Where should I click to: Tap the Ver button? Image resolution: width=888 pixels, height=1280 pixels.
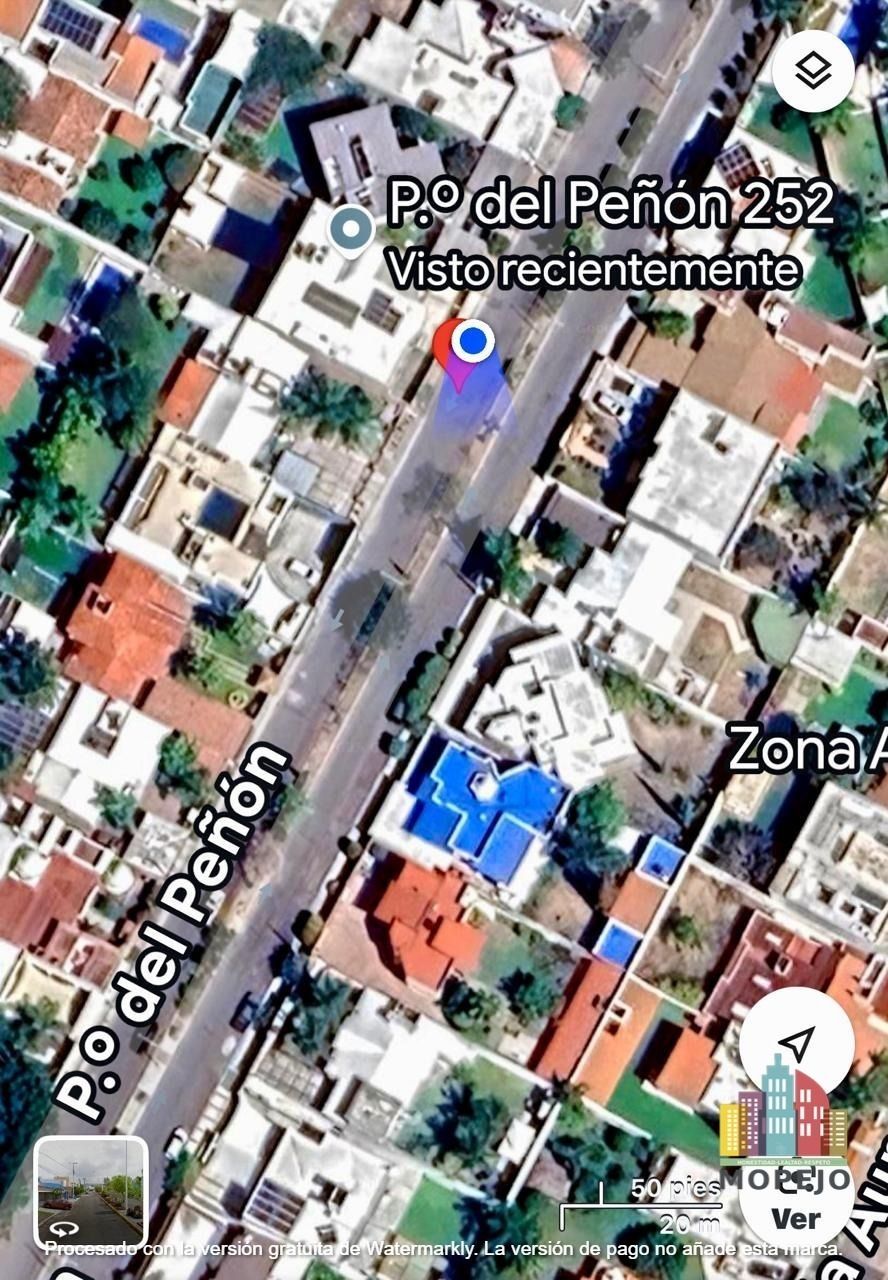point(795,1219)
